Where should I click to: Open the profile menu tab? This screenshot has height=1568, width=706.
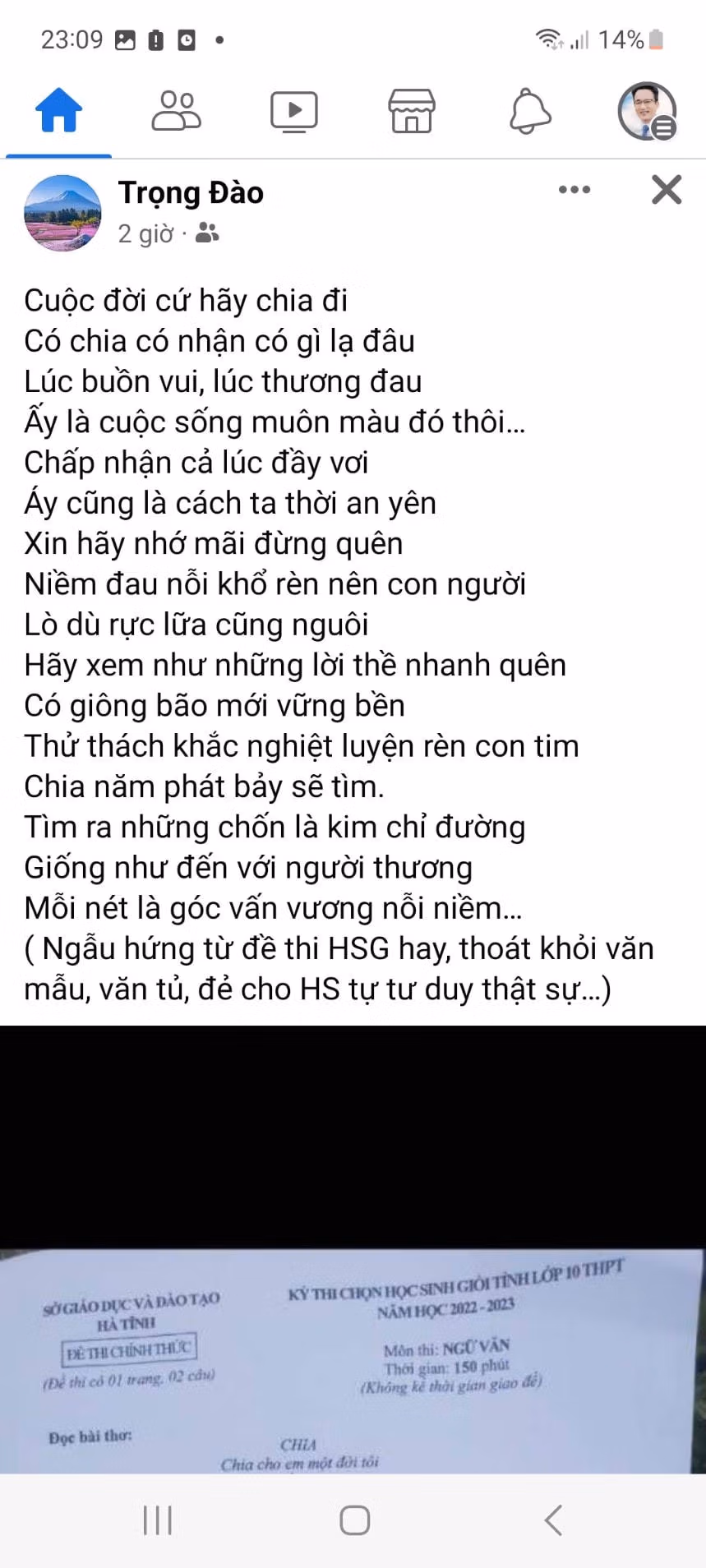[x=647, y=111]
